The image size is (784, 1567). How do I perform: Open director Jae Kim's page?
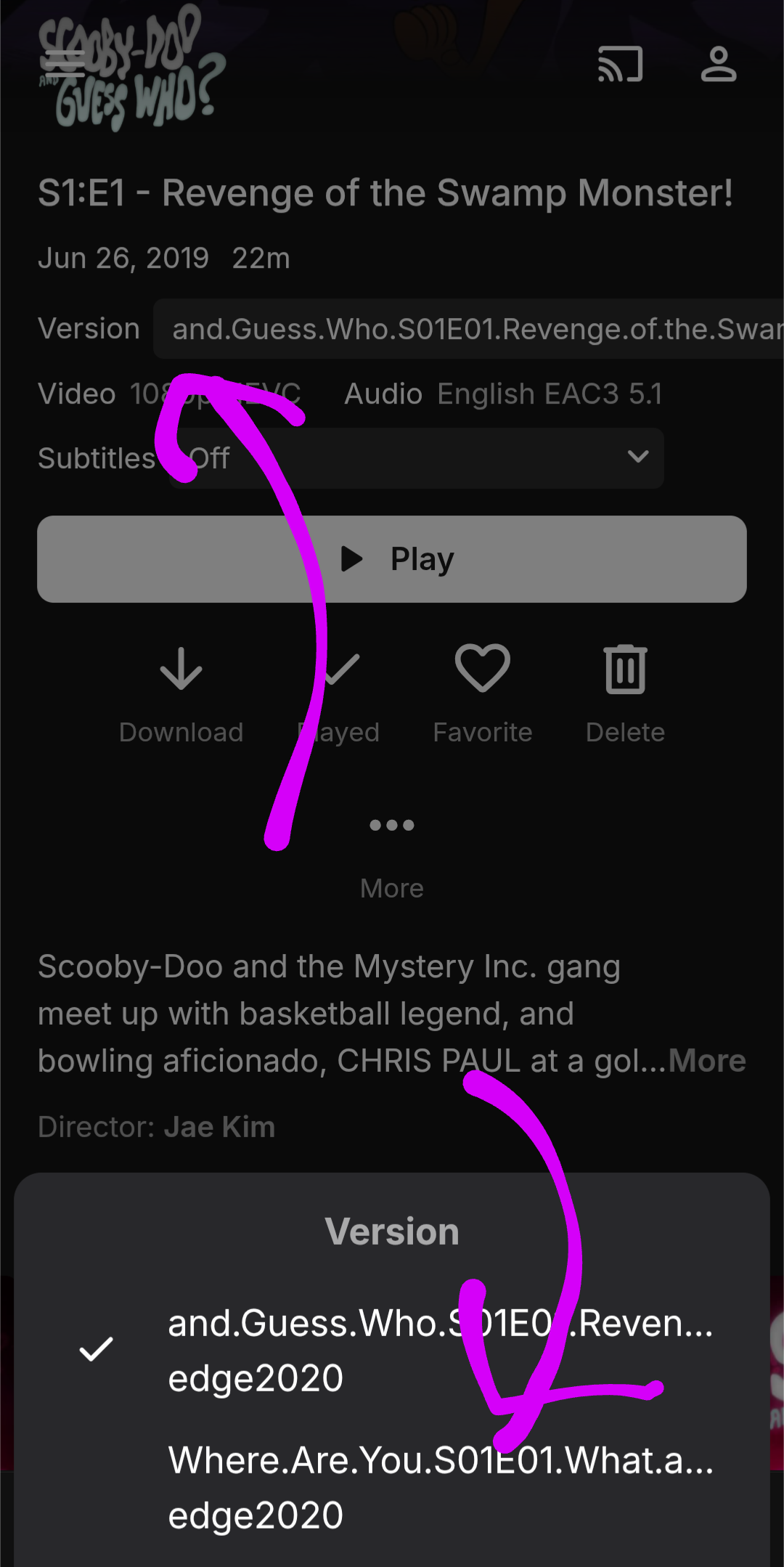[219, 1127]
